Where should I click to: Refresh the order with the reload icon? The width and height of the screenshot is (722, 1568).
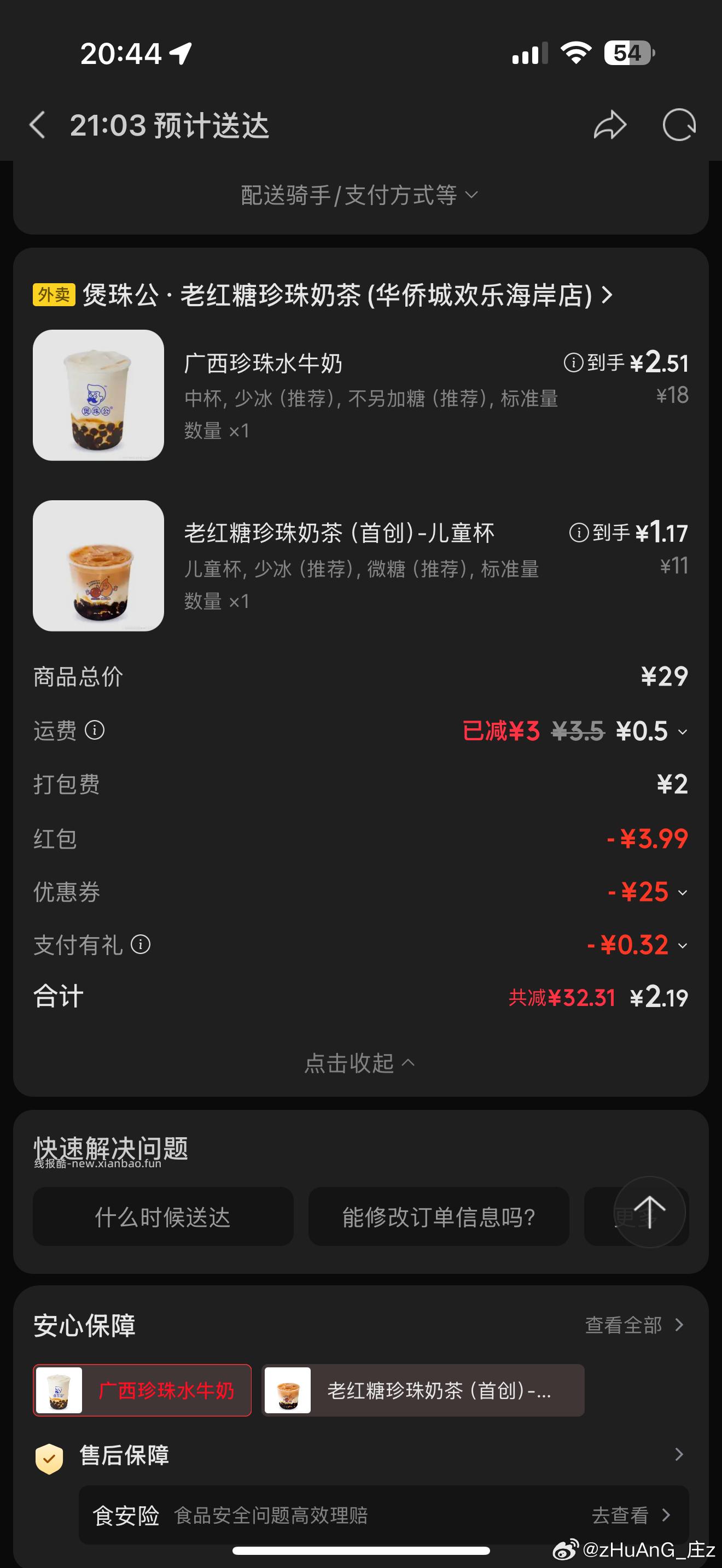[x=679, y=124]
